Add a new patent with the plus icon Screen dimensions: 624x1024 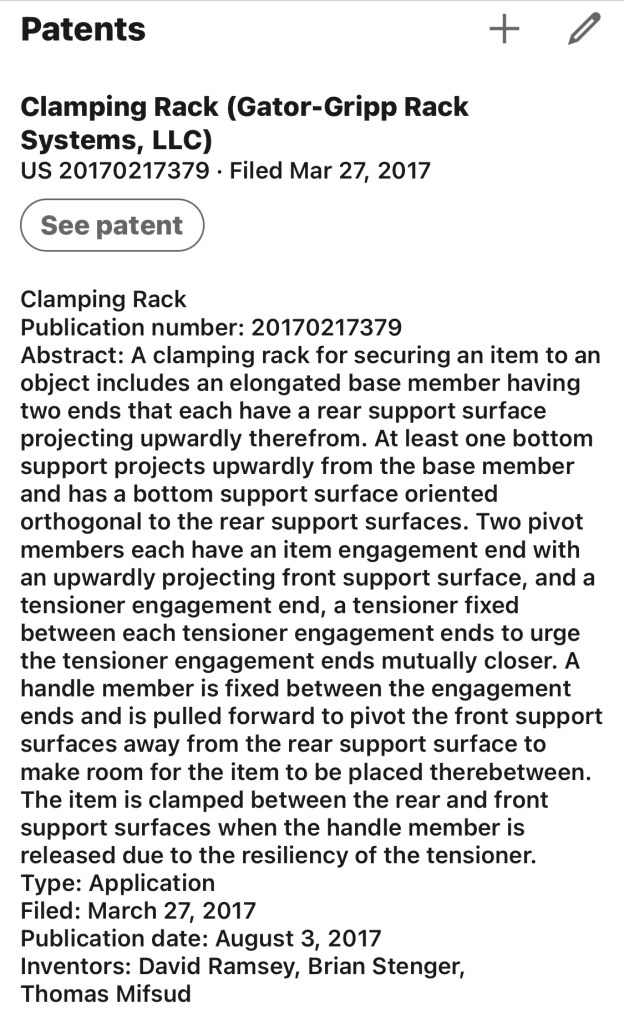click(504, 30)
